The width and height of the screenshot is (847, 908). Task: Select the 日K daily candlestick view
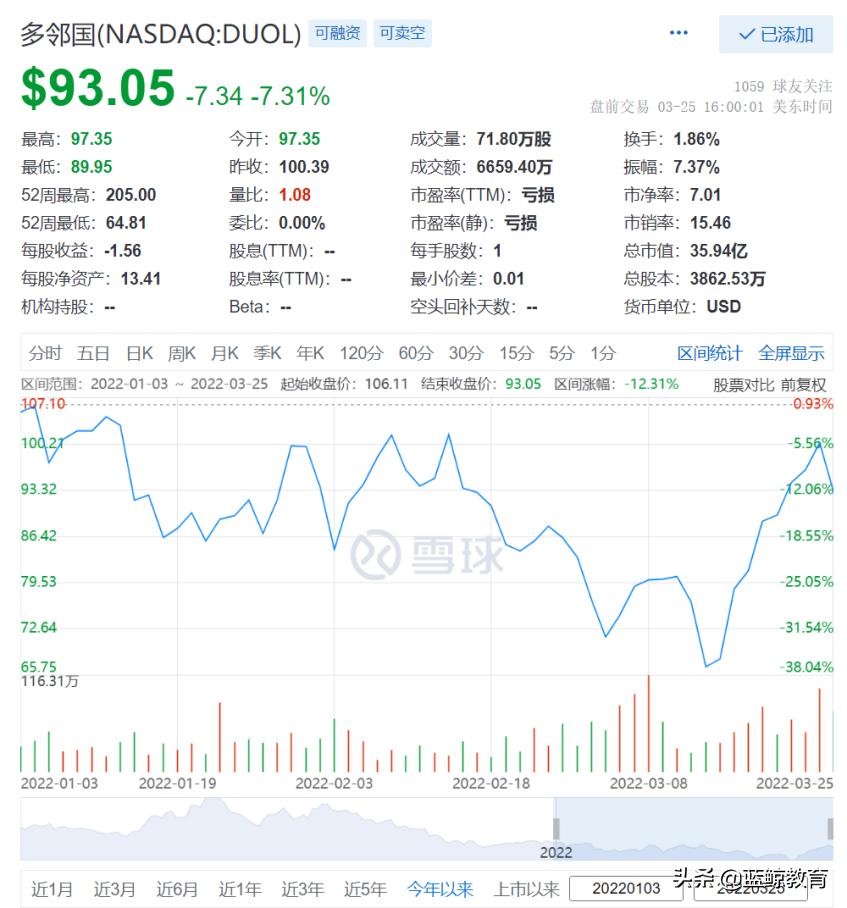coord(140,353)
